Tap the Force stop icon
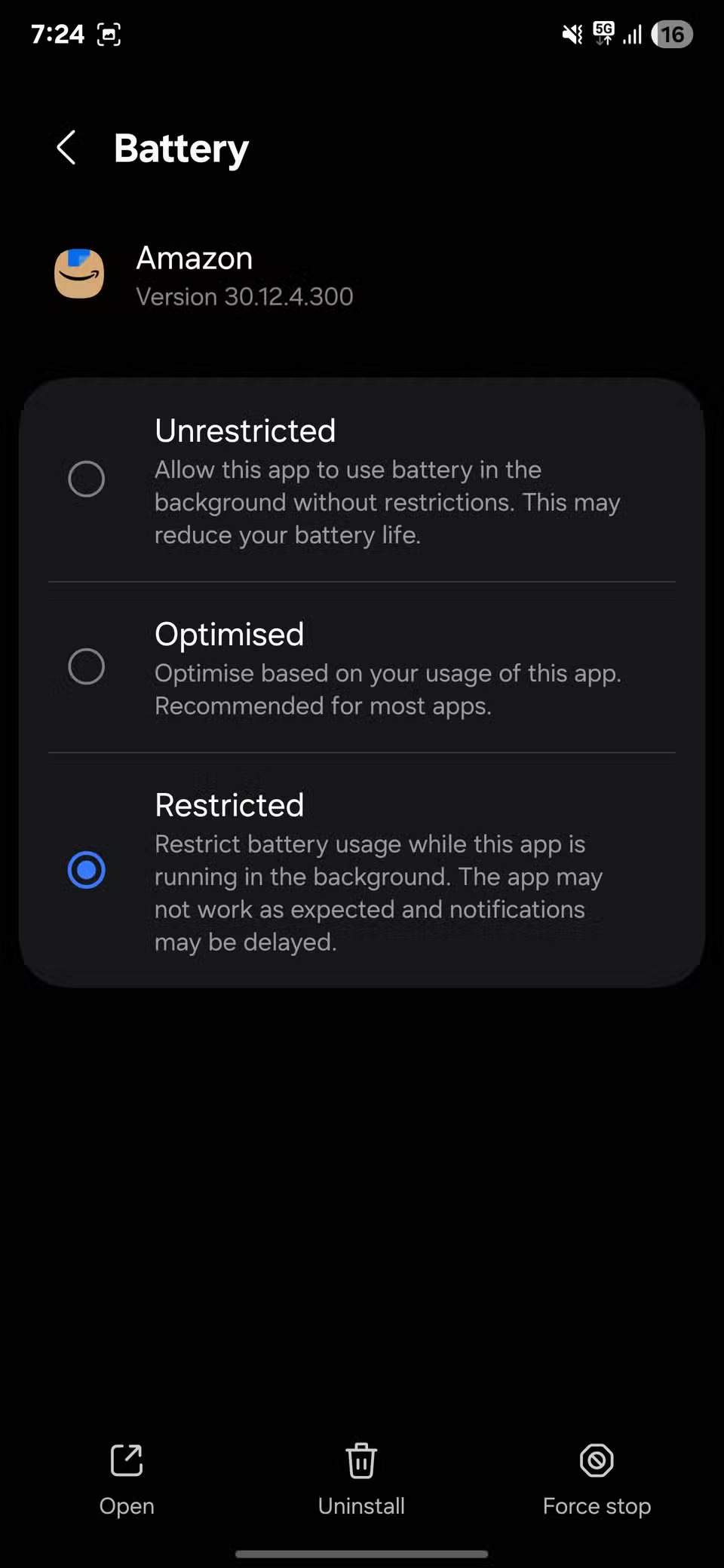The width and height of the screenshot is (724, 1568). coord(596,1461)
